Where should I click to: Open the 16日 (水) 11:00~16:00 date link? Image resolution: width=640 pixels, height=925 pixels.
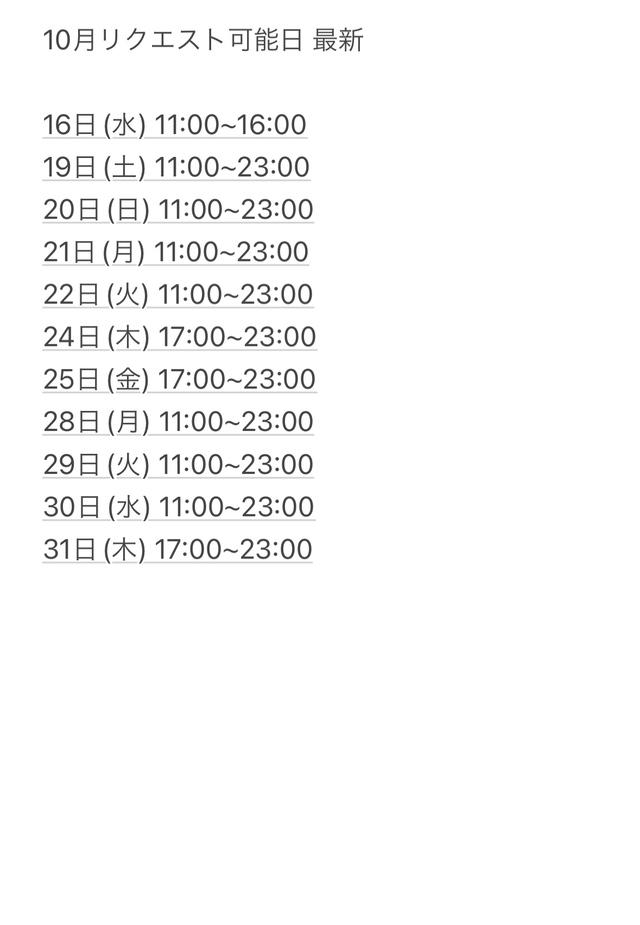point(175,125)
